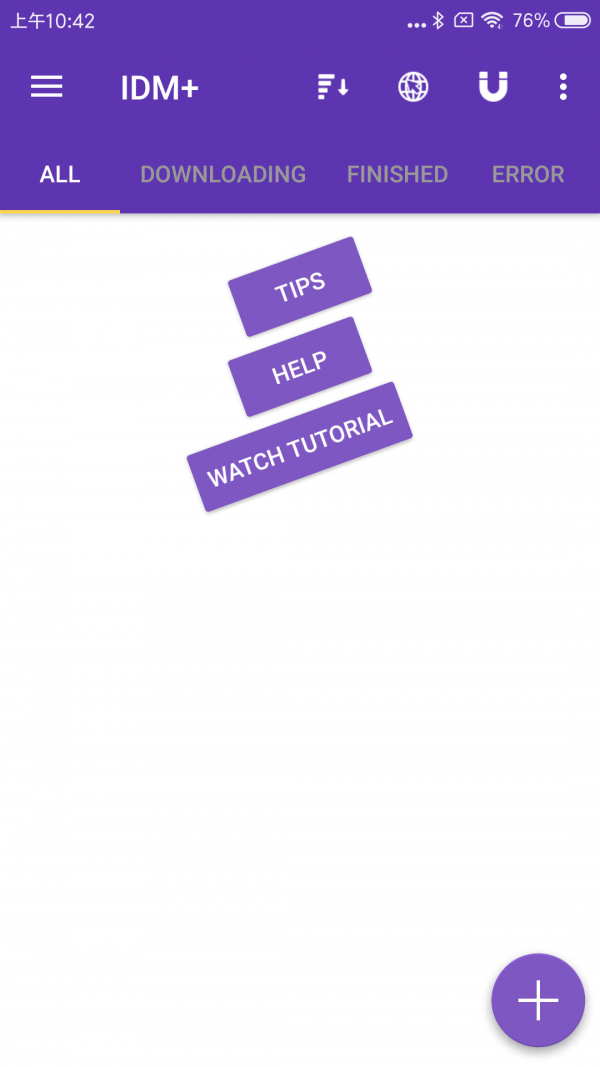The width and height of the screenshot is (600, 1067).
Task: Tap the Tips button
Action: click(x=300, y=287)
